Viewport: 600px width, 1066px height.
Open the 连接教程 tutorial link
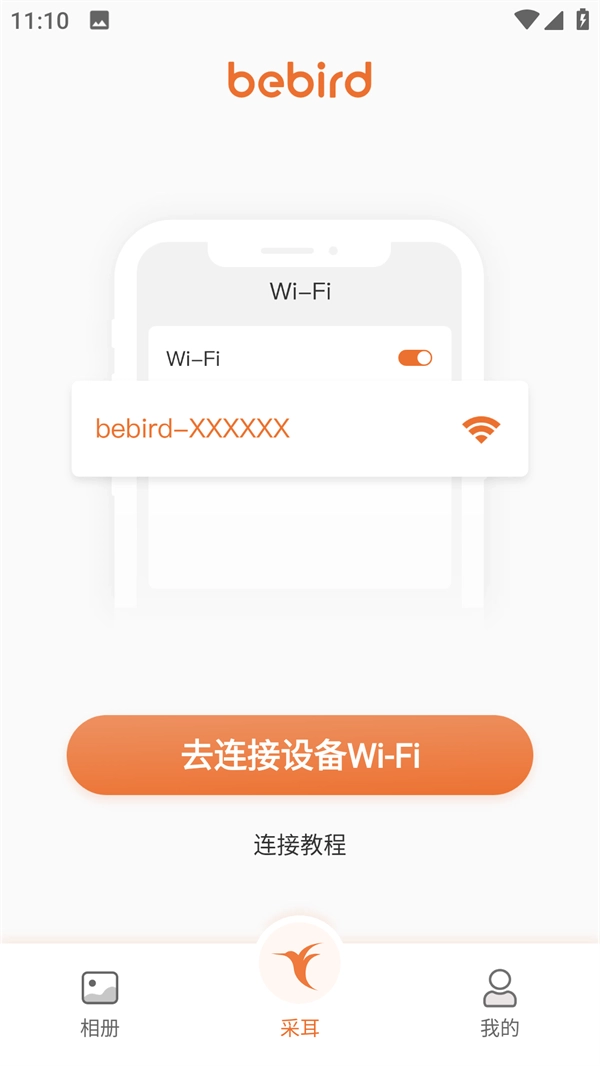coord(300,845)
